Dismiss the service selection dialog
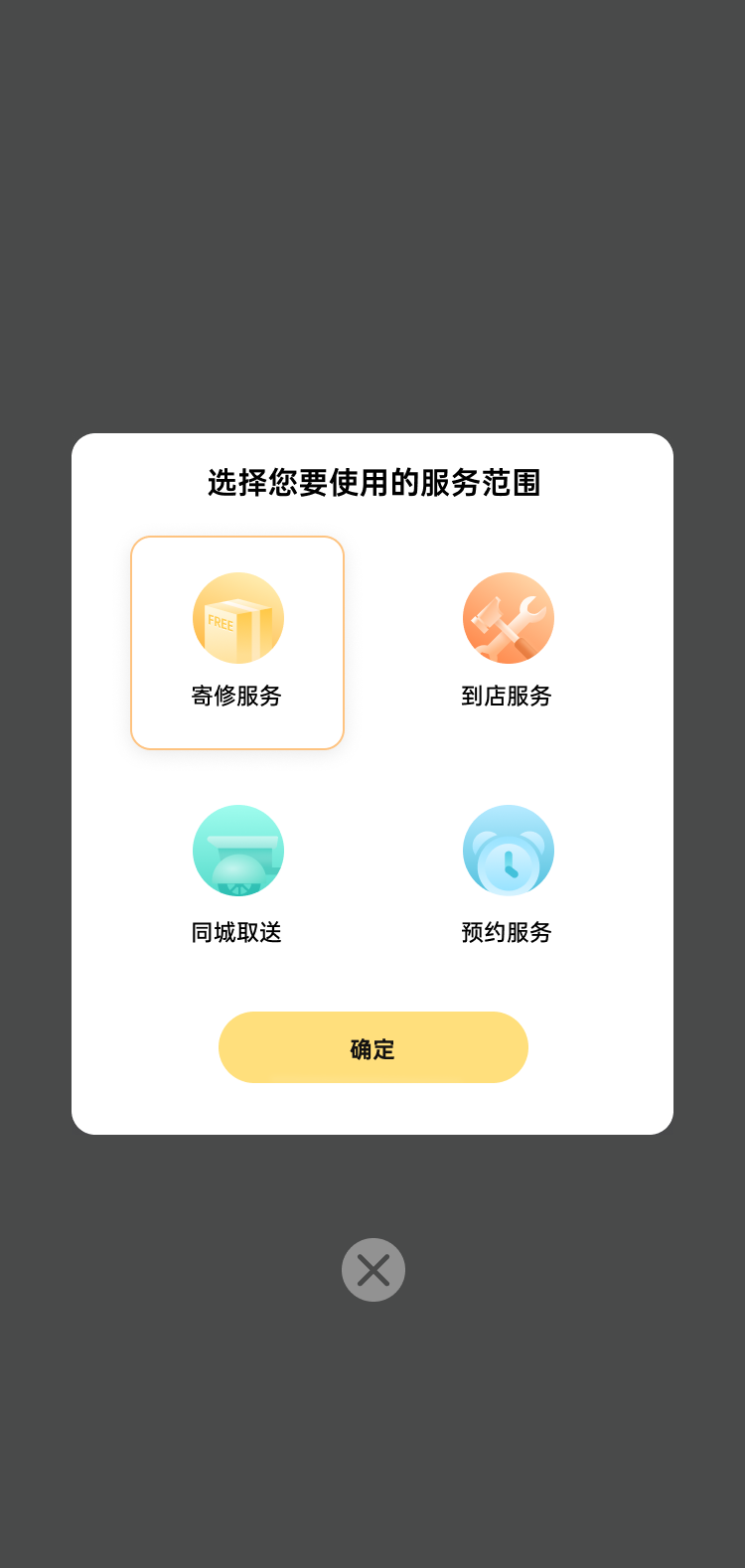Image resolution: width=745 pixels, height=1568 pixels. [x=372, y=1270]
